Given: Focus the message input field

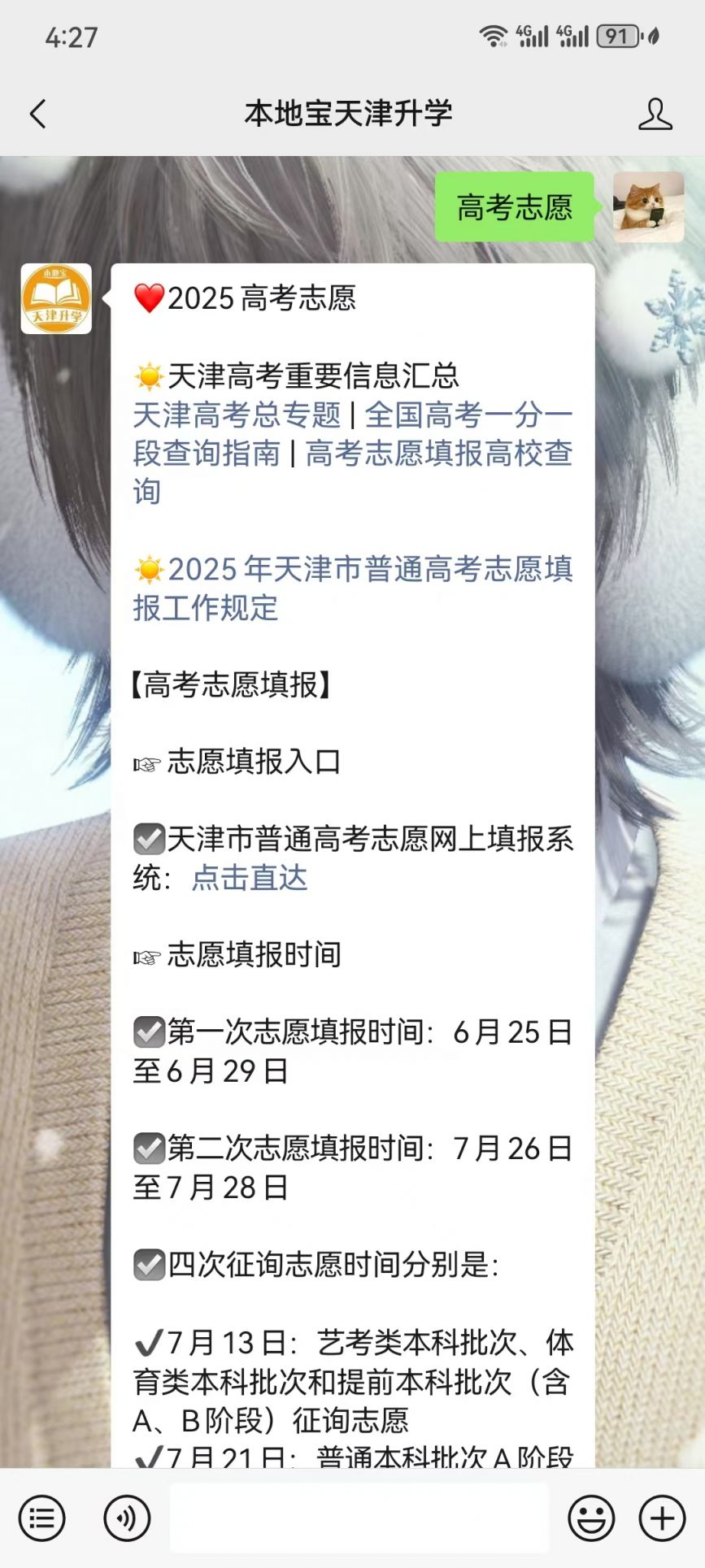Looking at the screenshot, I should click(x=359, y=1518).
